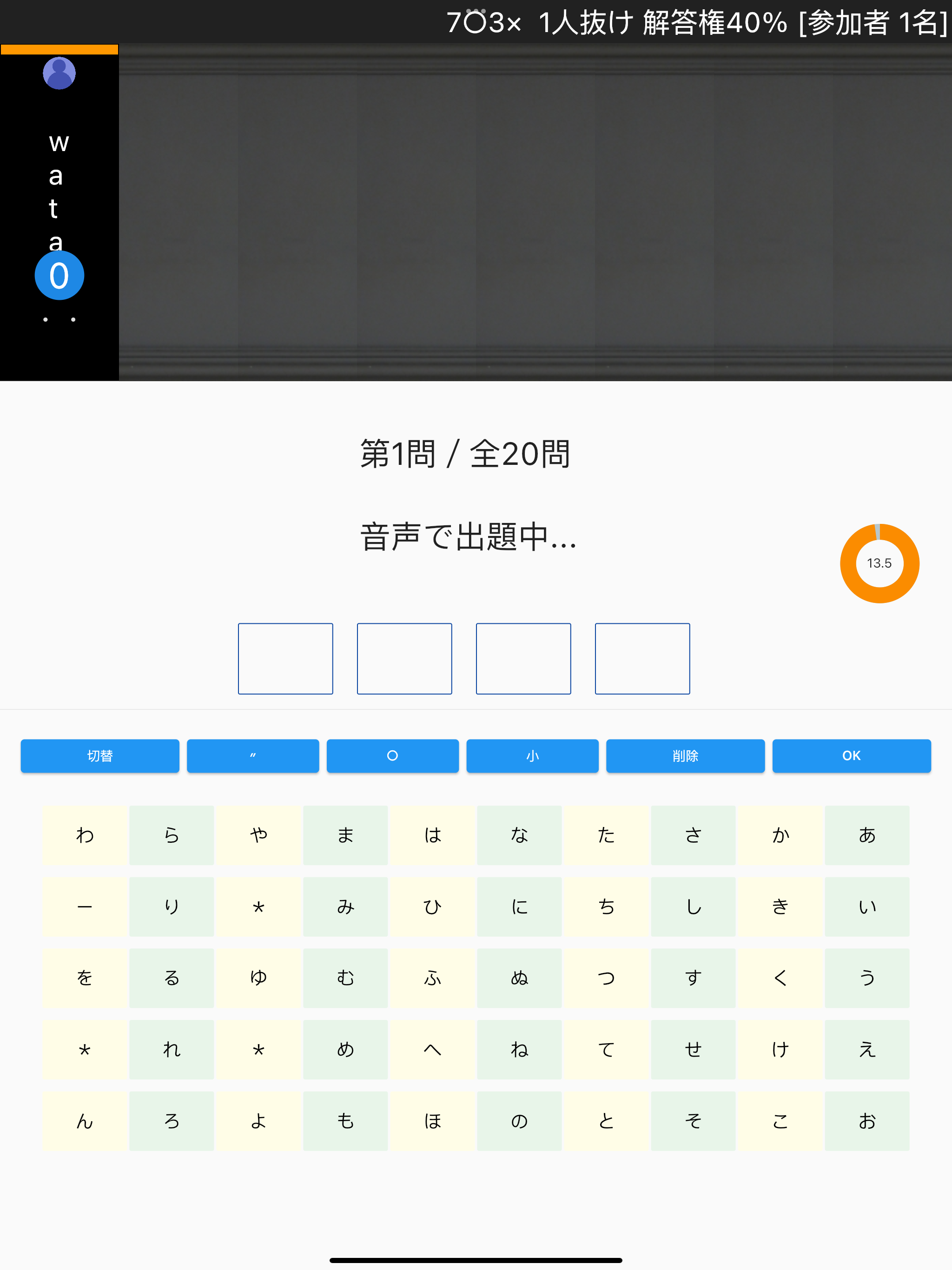This screenshot has width=952, height=1270.
Task: Toggle the keyboard layout with 切替
Action: pos(99,756)
